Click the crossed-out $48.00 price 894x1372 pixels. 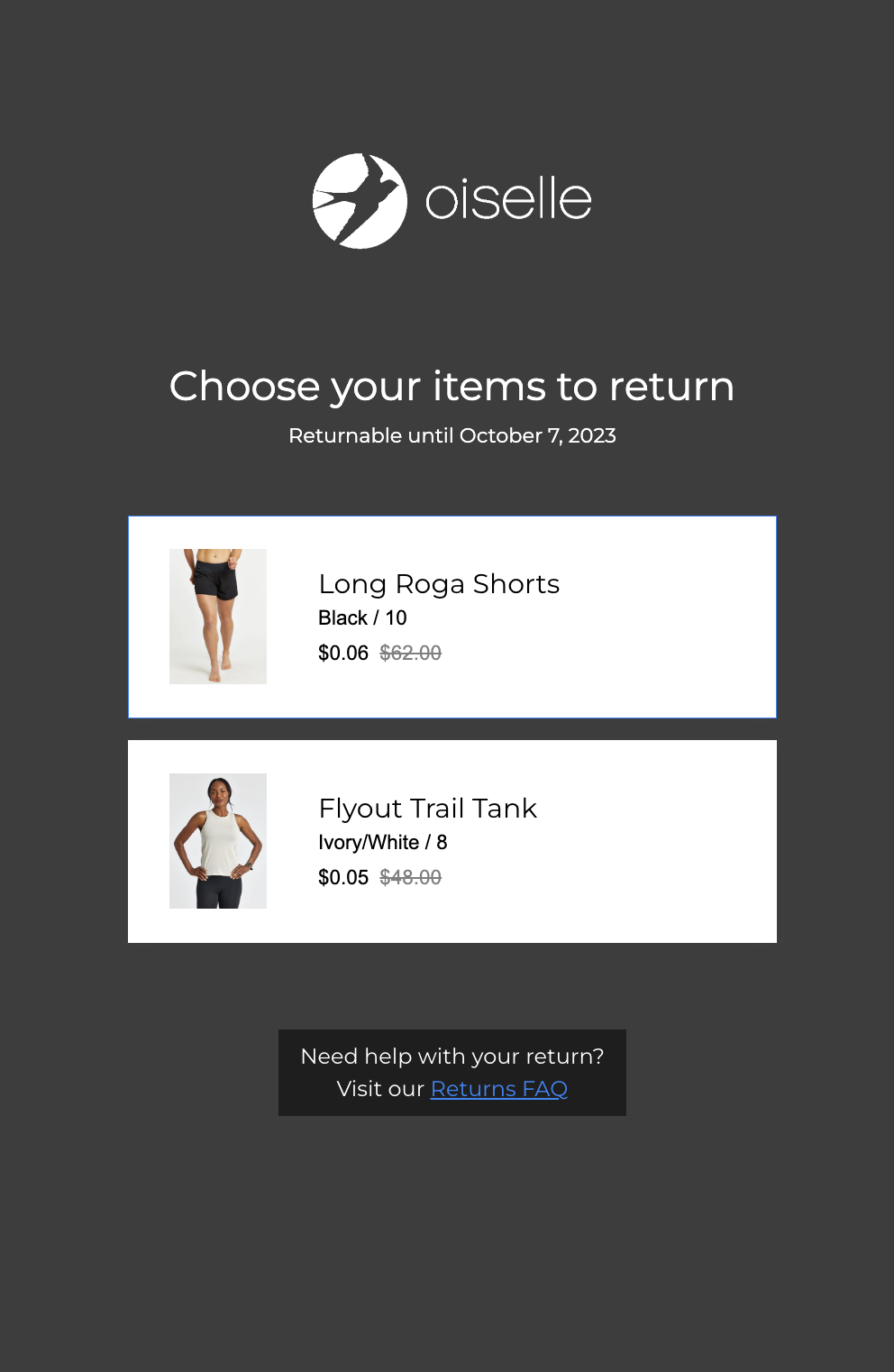(411, 876)
